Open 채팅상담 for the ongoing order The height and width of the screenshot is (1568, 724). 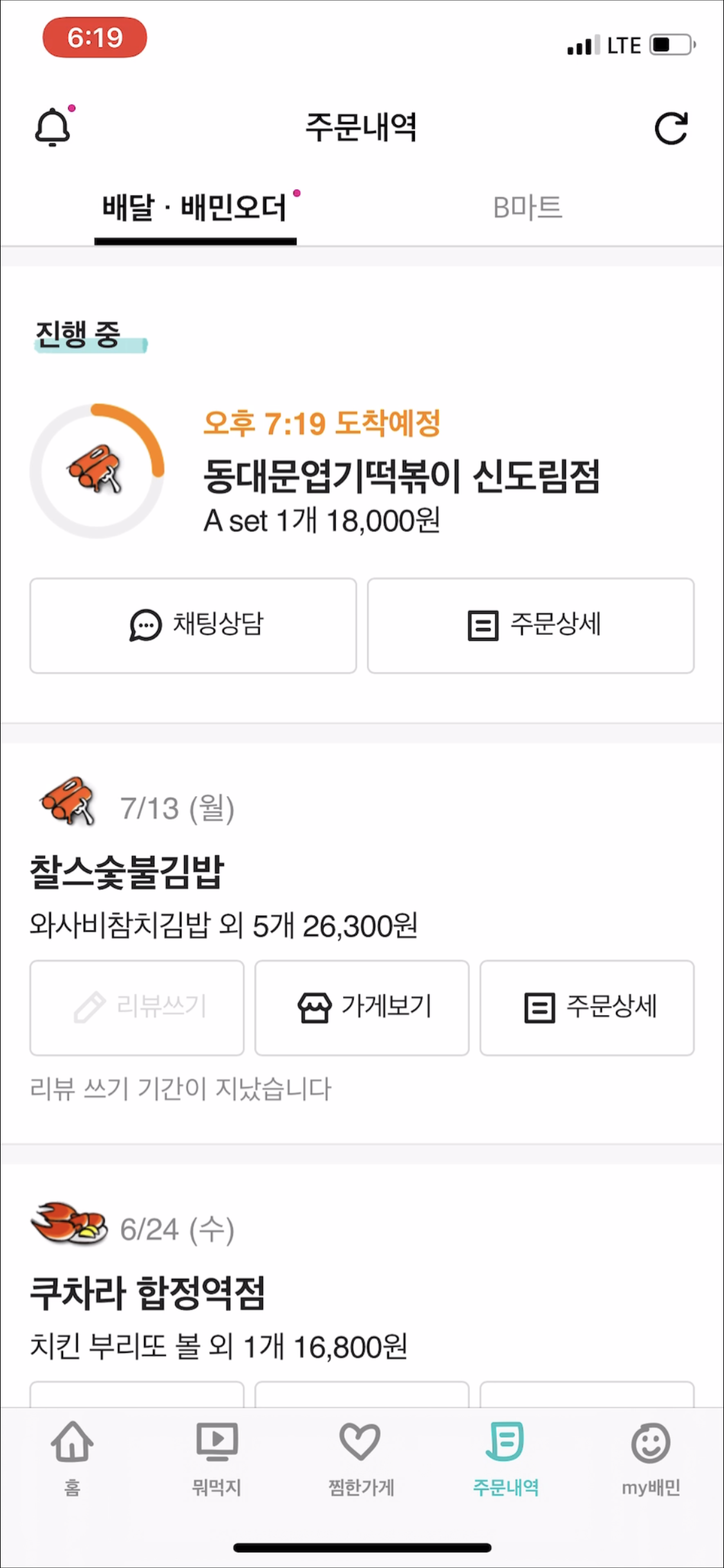pos(192,625)
